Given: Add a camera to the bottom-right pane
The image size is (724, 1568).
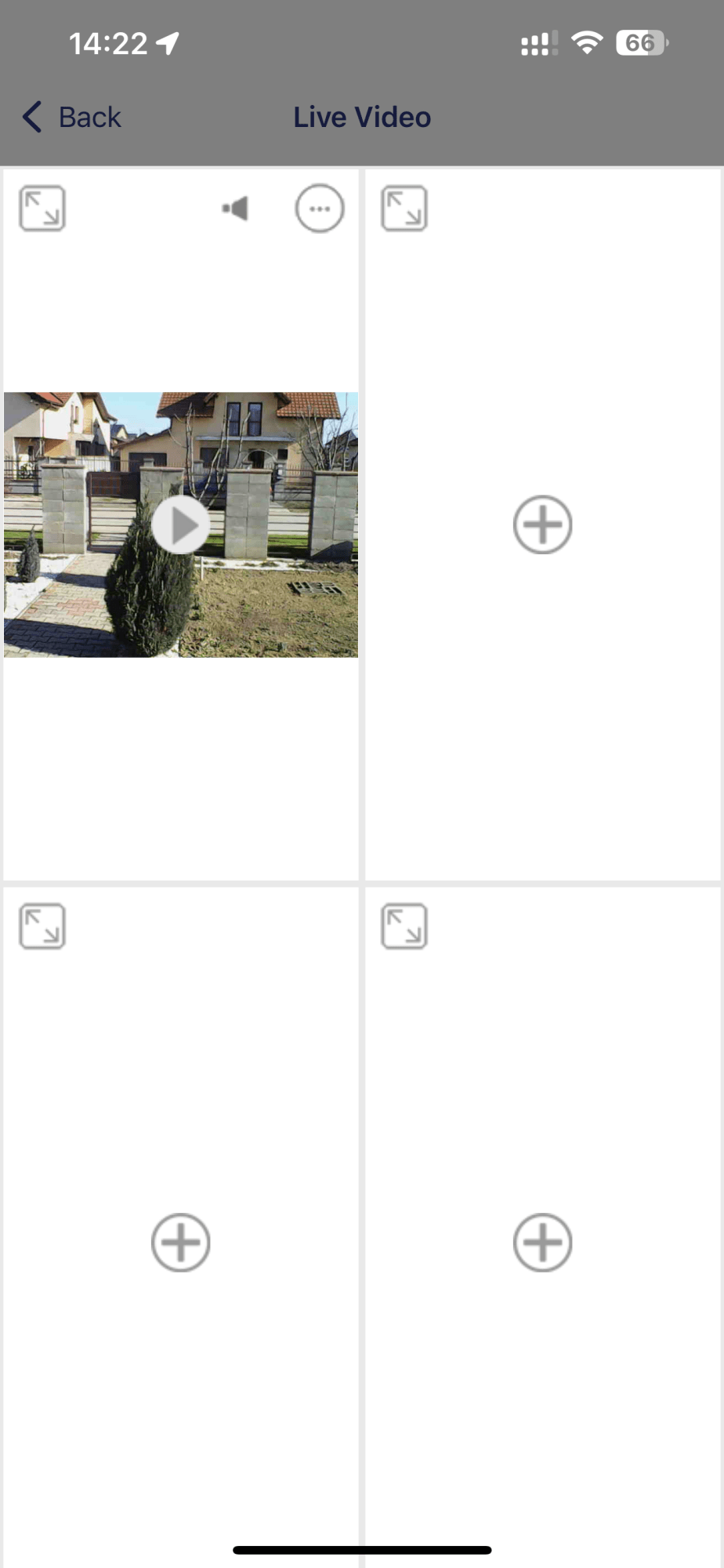Looking at the screenshot, I should pos(542,1243).
